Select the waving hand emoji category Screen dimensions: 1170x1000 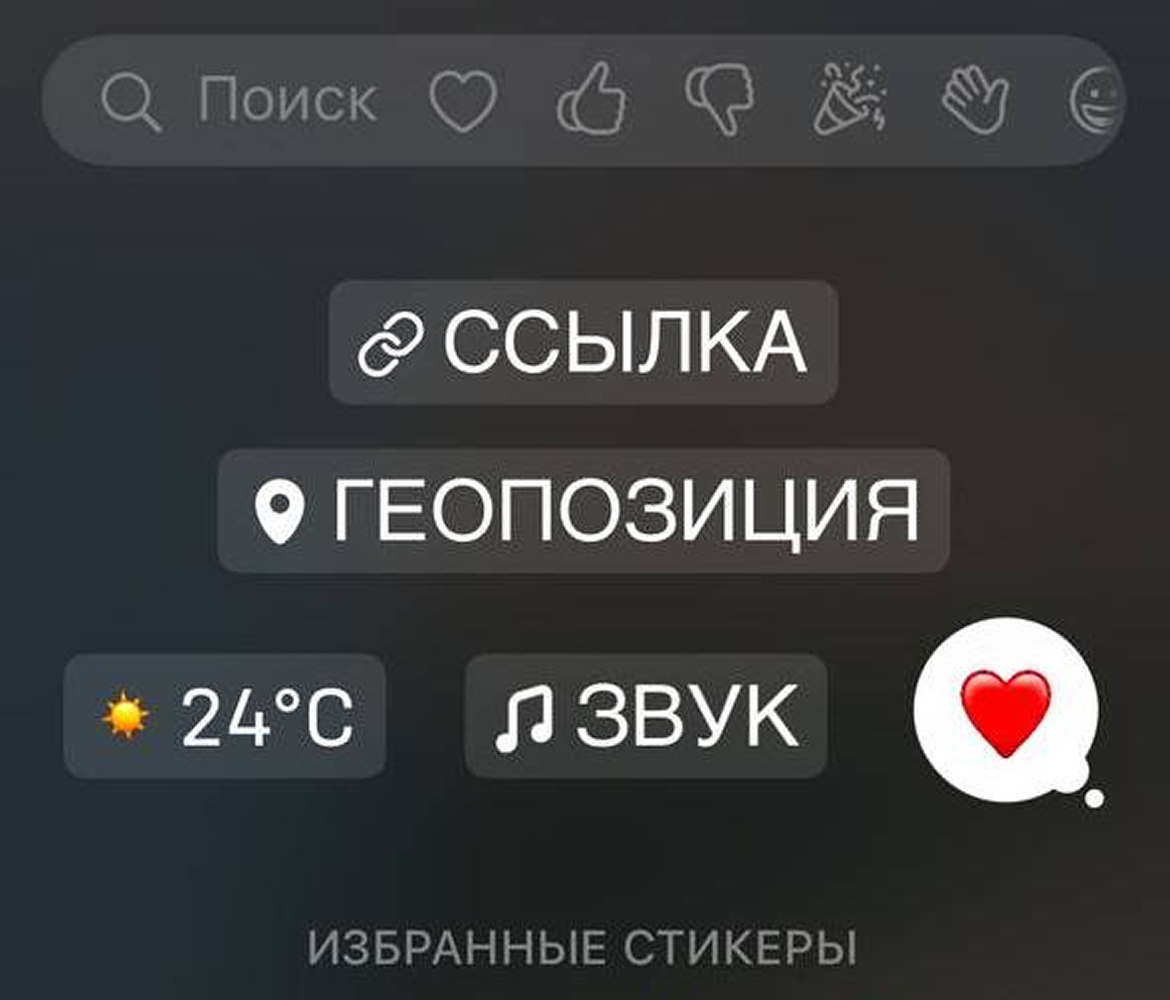(975, 103)
